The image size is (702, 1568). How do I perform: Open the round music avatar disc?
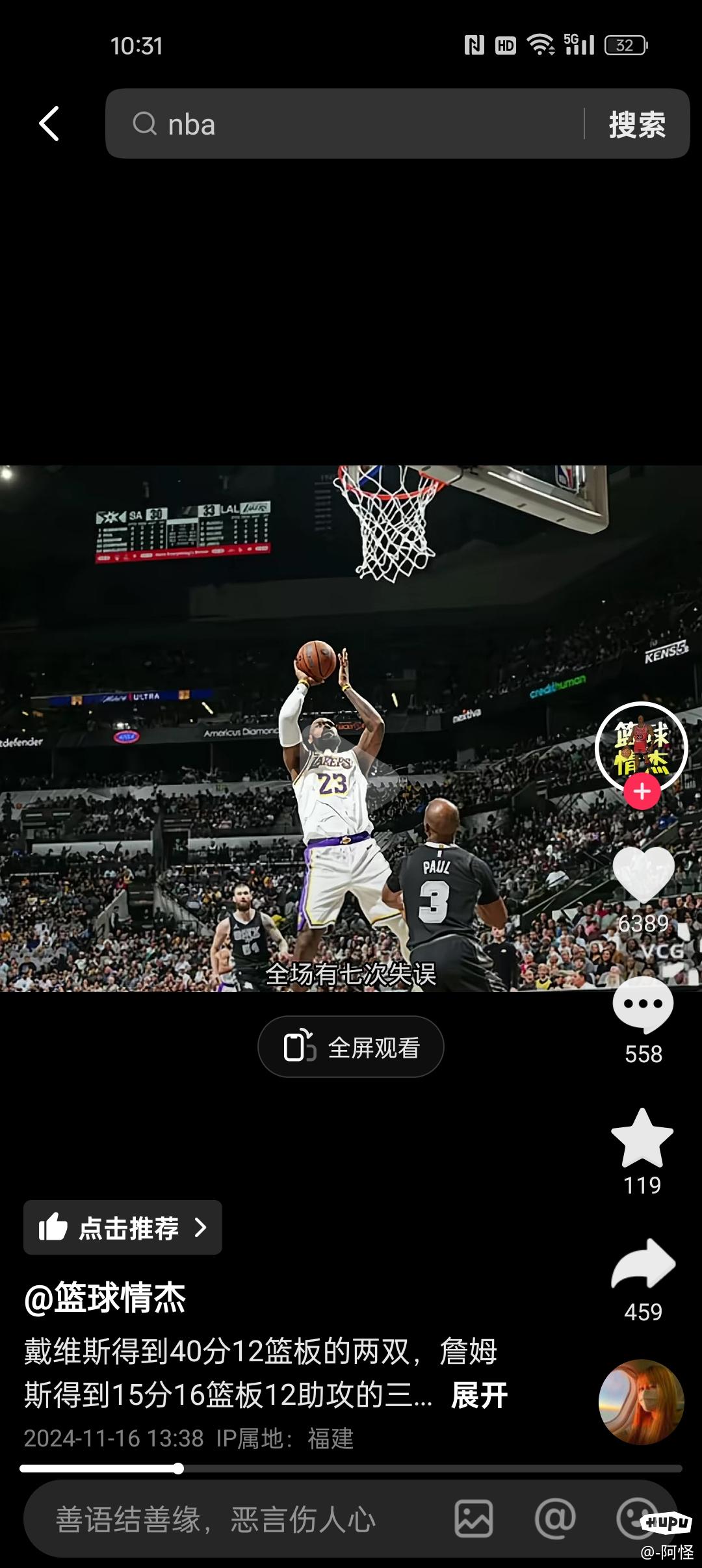coord(641,1402)
